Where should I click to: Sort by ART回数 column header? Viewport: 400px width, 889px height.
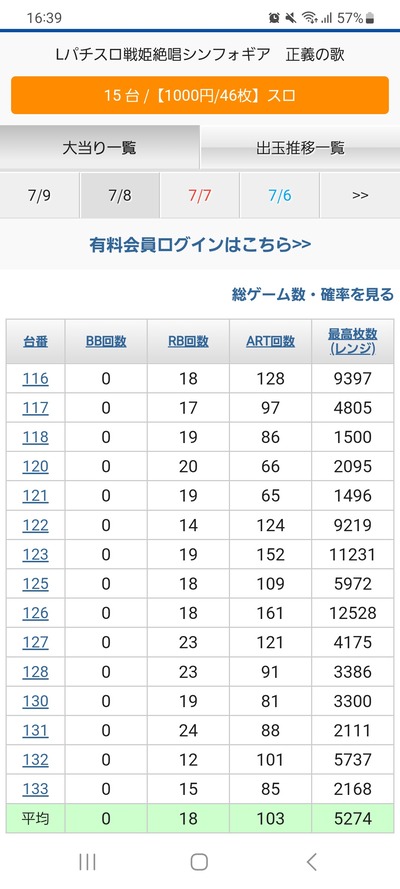pyautogui.click(x=270, y=341)
